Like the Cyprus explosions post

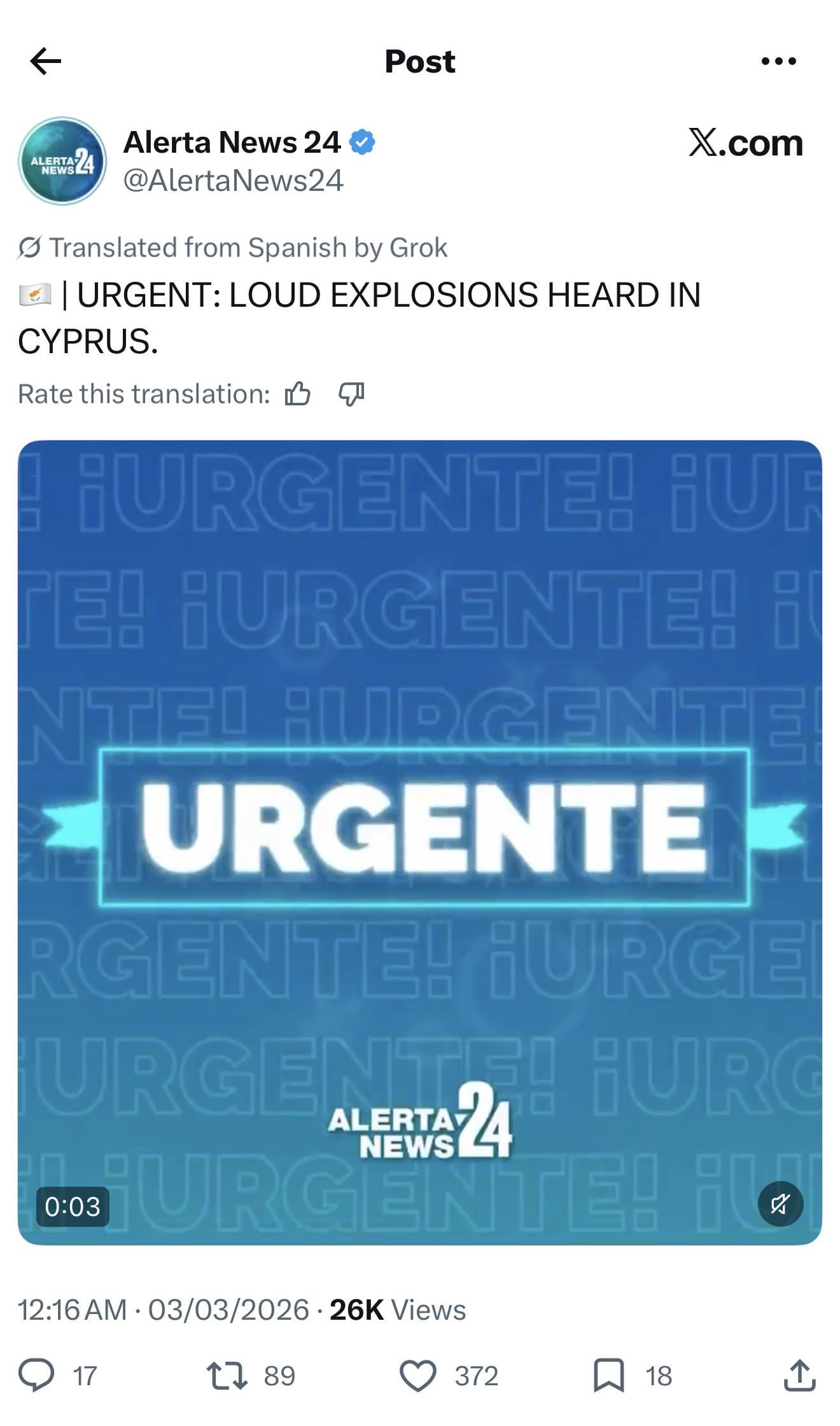417,1375
